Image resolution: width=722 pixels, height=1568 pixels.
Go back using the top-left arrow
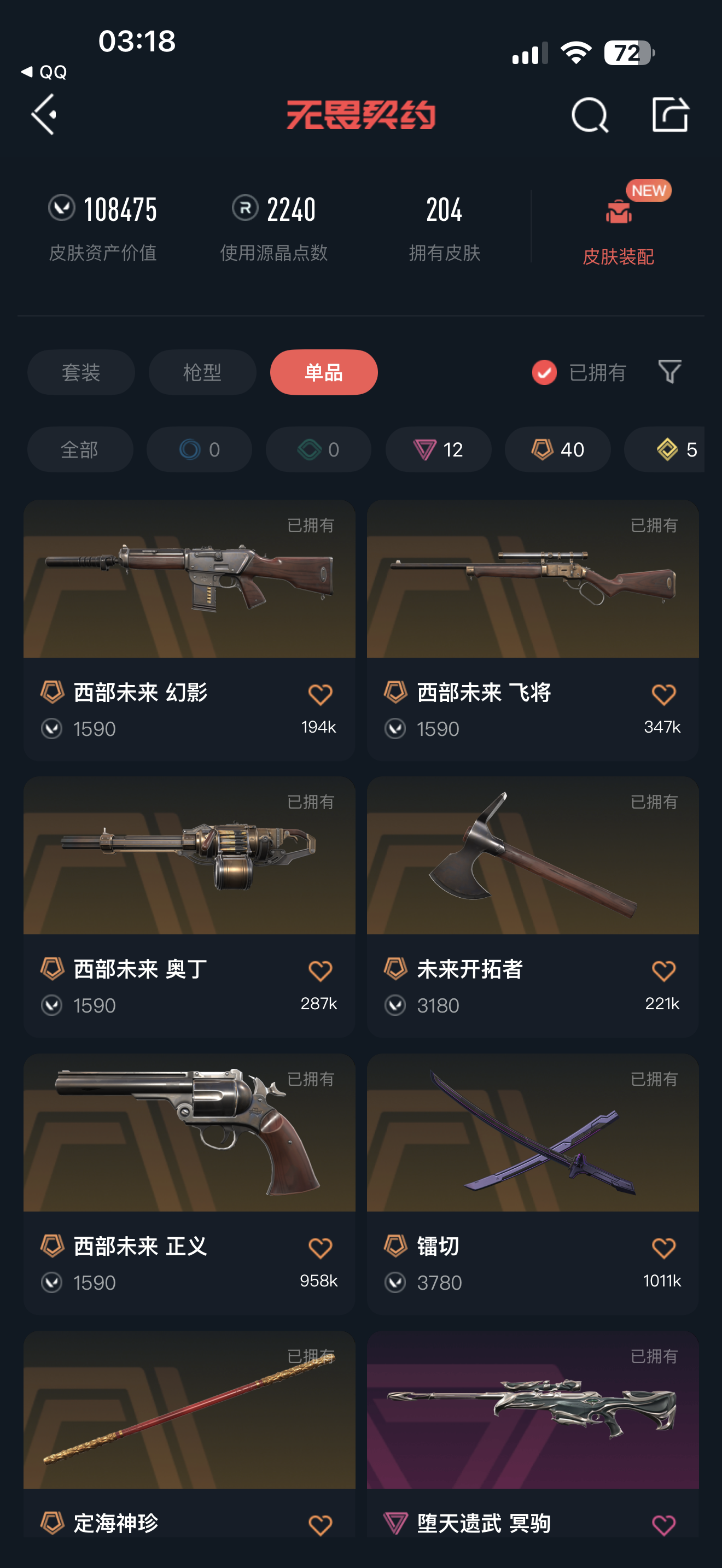click(x=44, y=114)
